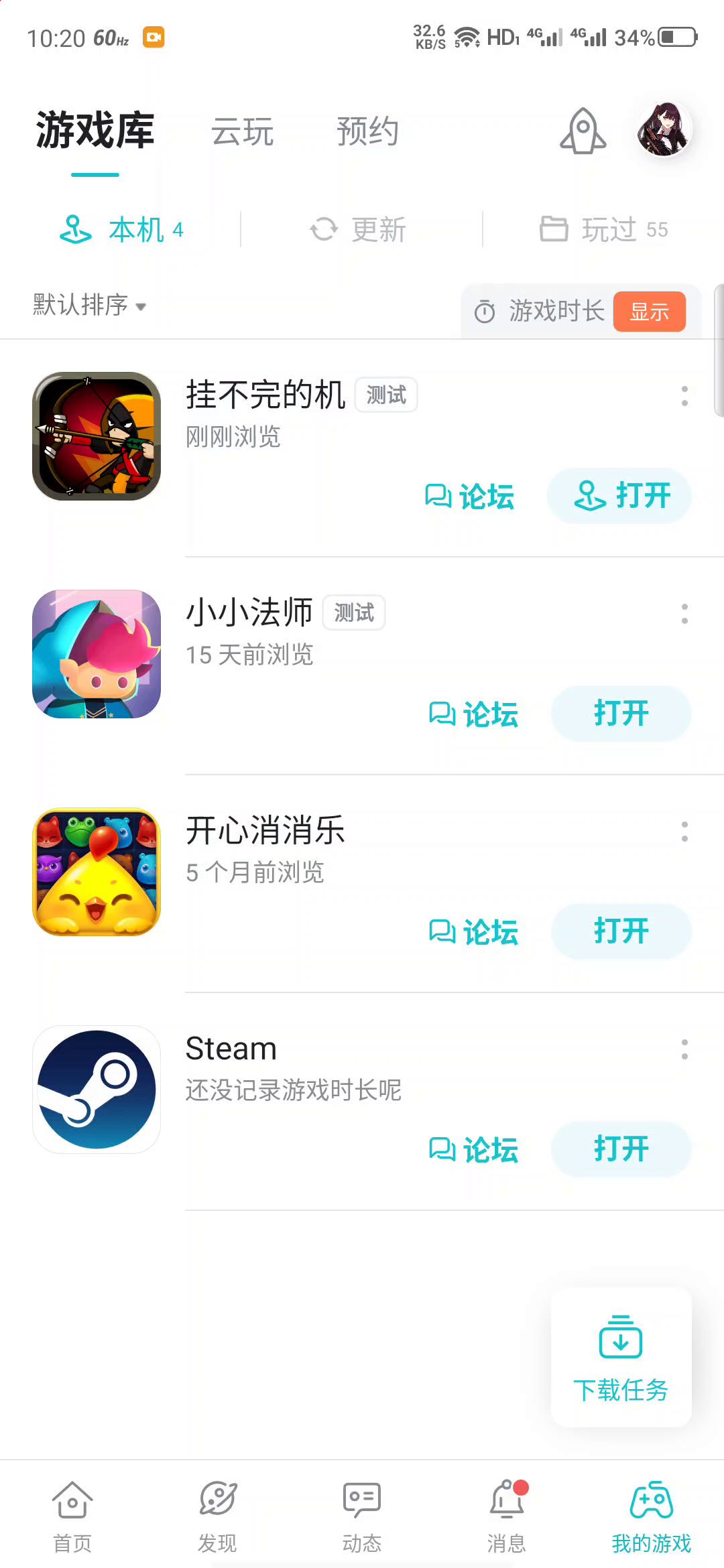Launch 小小法师 with 打开 button
Viewport: 724px width, 1568px height.
pos(621,714)
